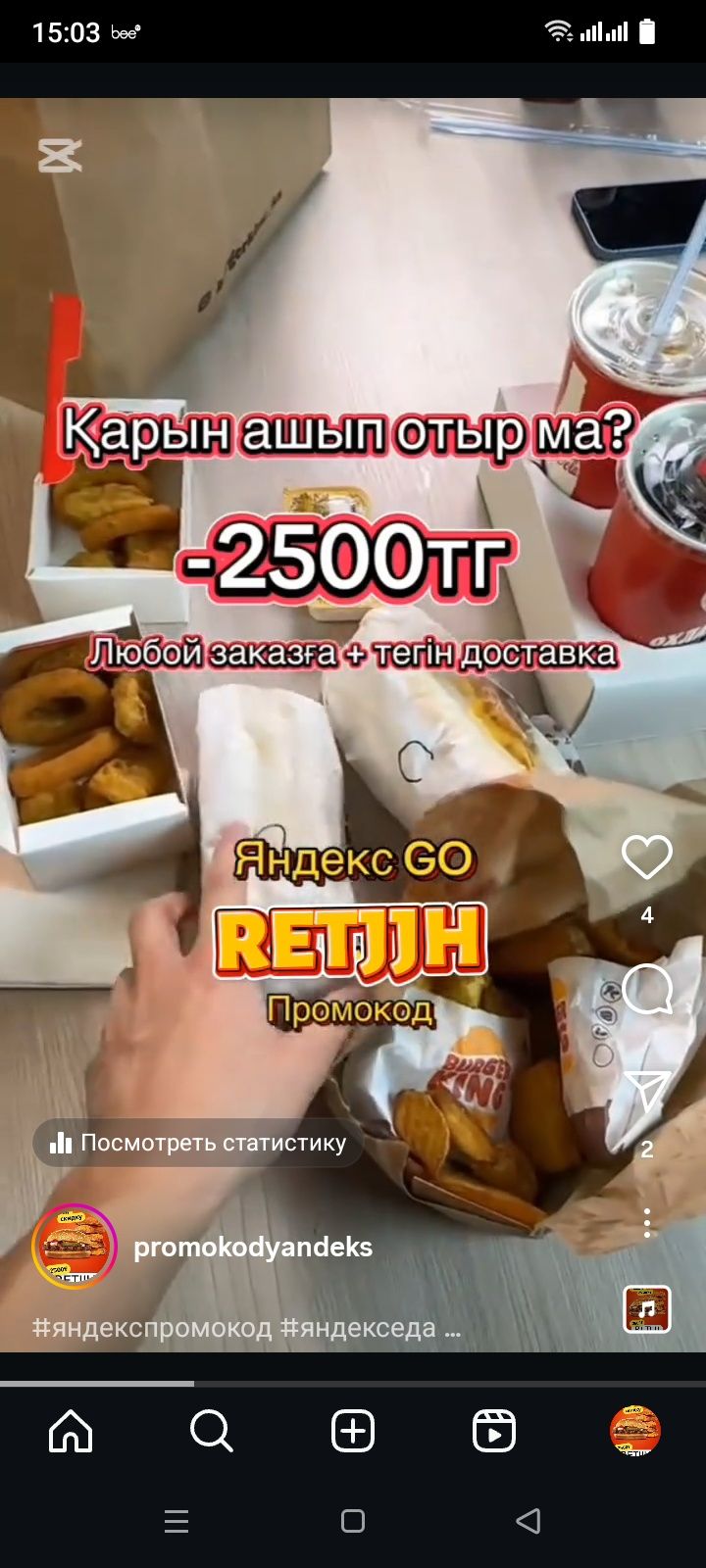The image size is (706, 1568).
Task: Switch to the Search tab
Action: pos(211,1432)
